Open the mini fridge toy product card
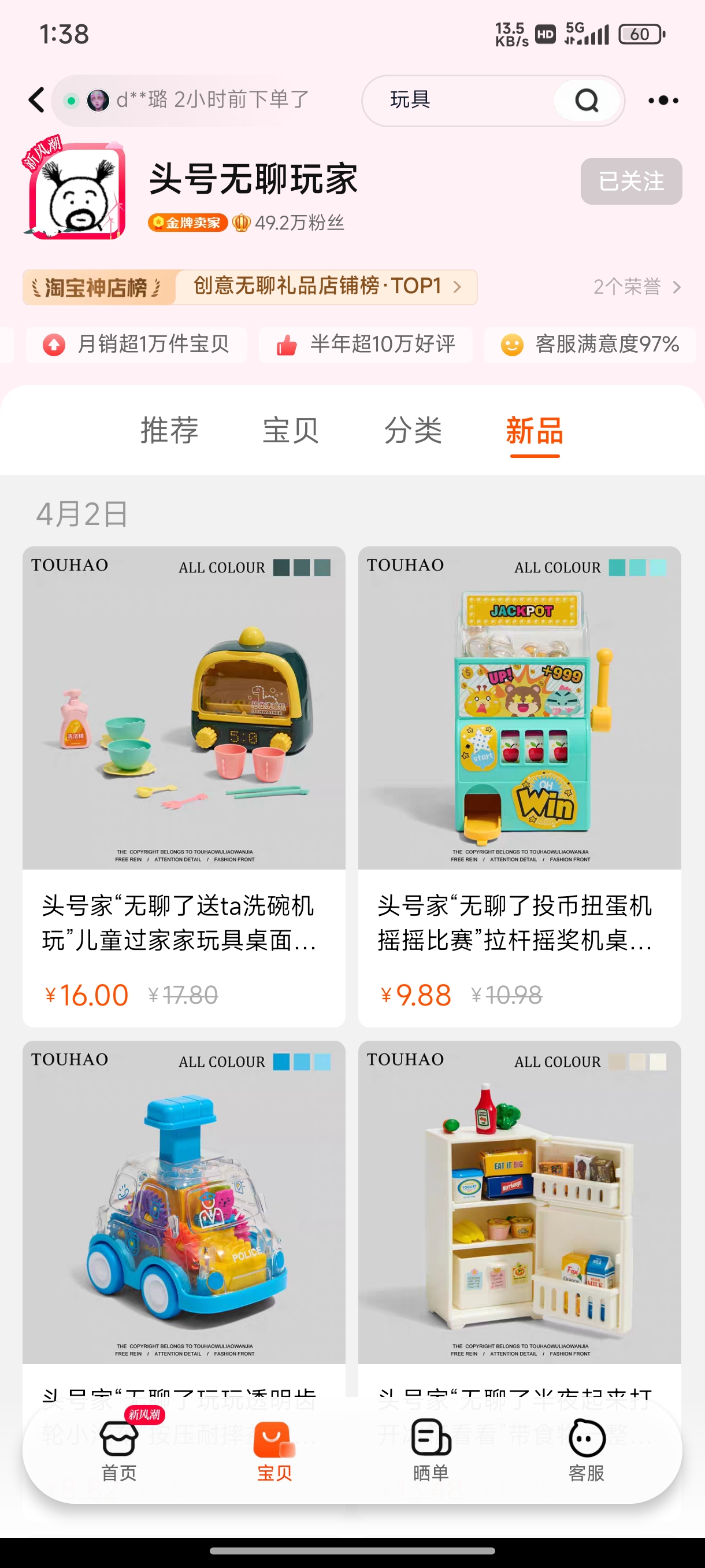 click(519, 1211)
